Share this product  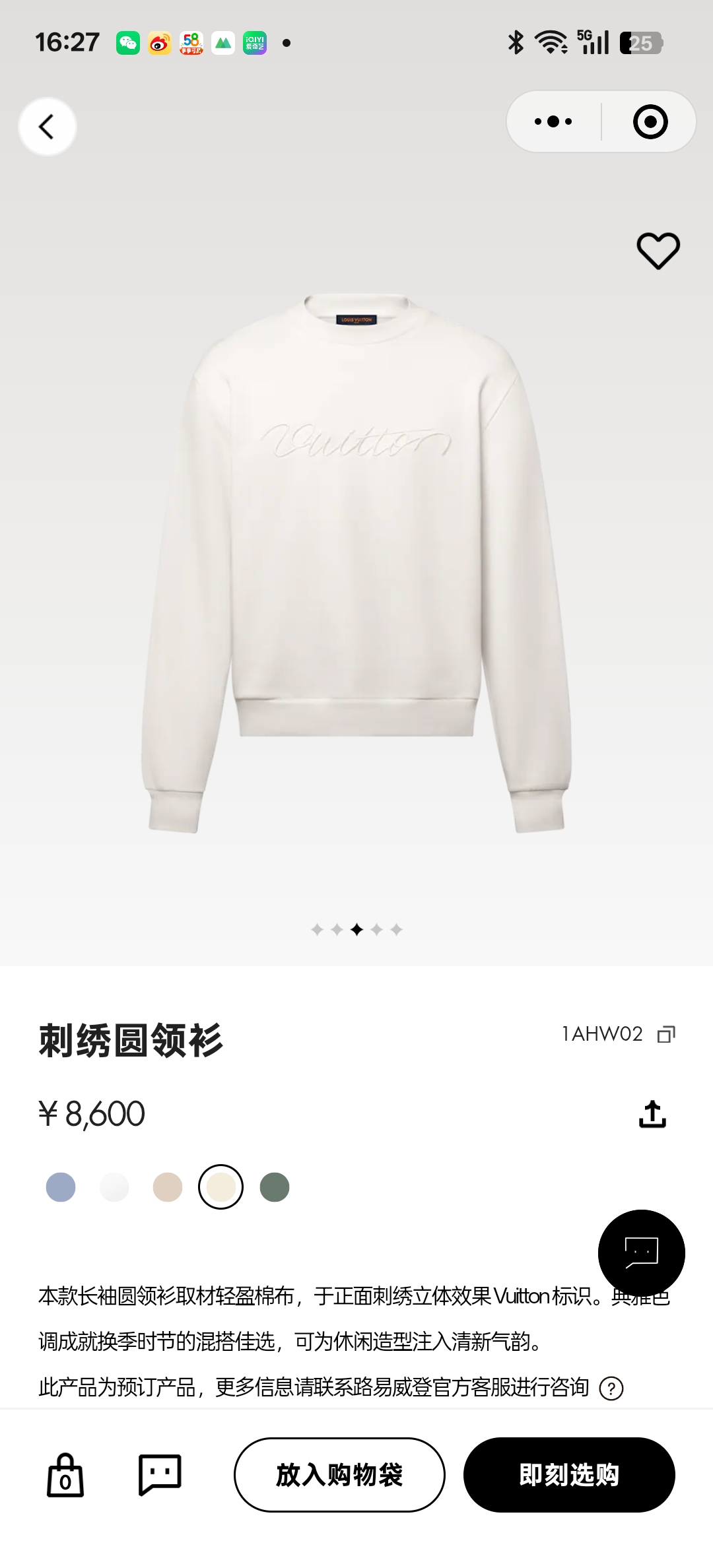[x=652, y=1114]
